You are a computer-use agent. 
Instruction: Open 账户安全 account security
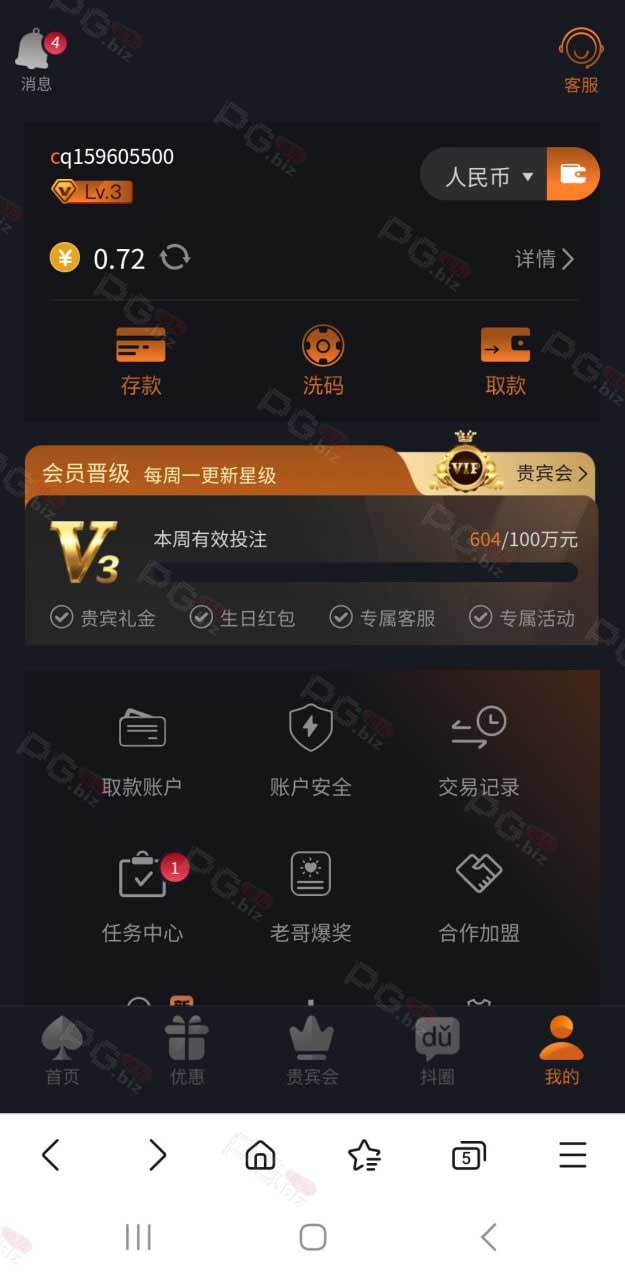click(x=311, y=752)
